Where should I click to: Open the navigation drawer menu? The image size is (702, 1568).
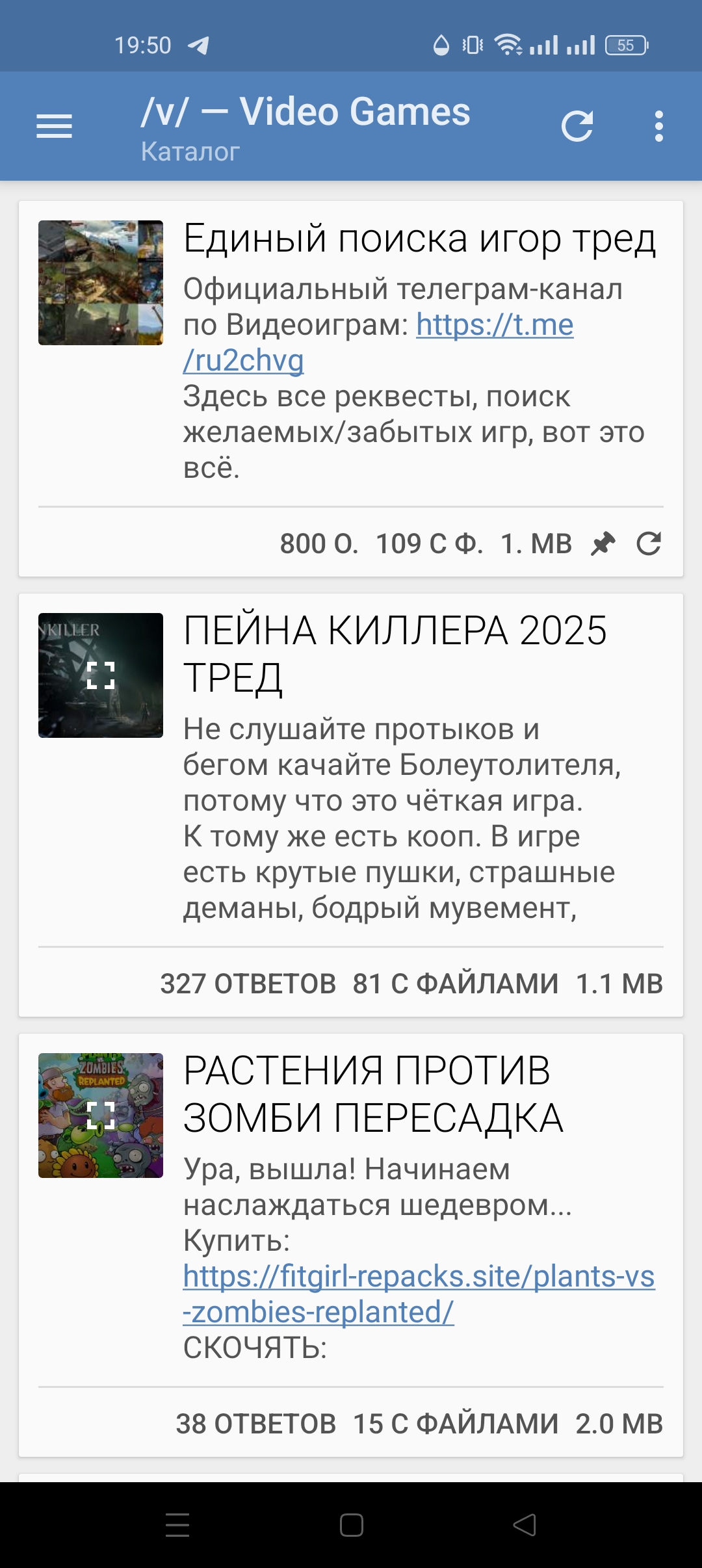click(54, 126)
